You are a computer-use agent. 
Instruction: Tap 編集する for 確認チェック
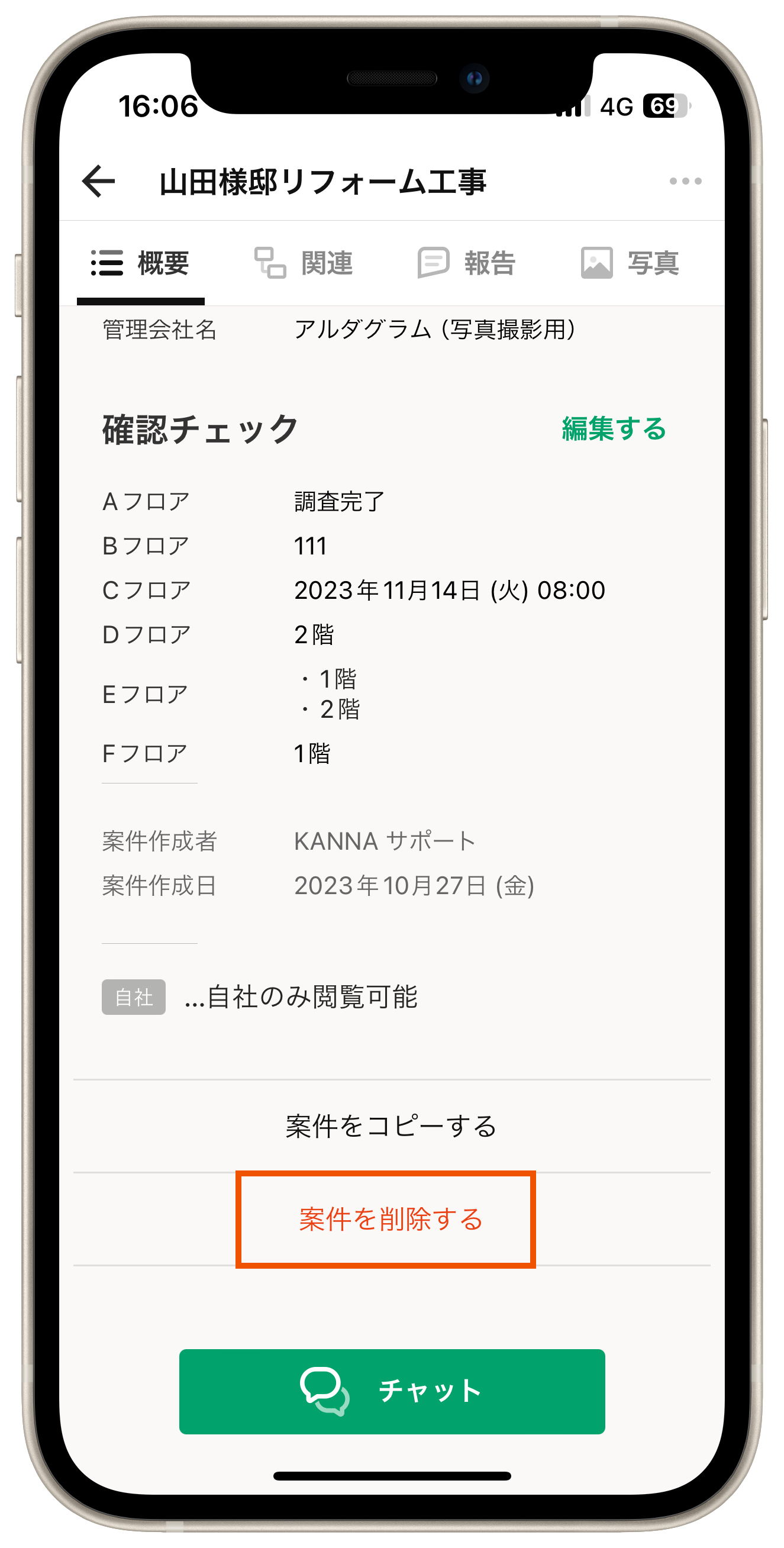click(x=614, y=429)
